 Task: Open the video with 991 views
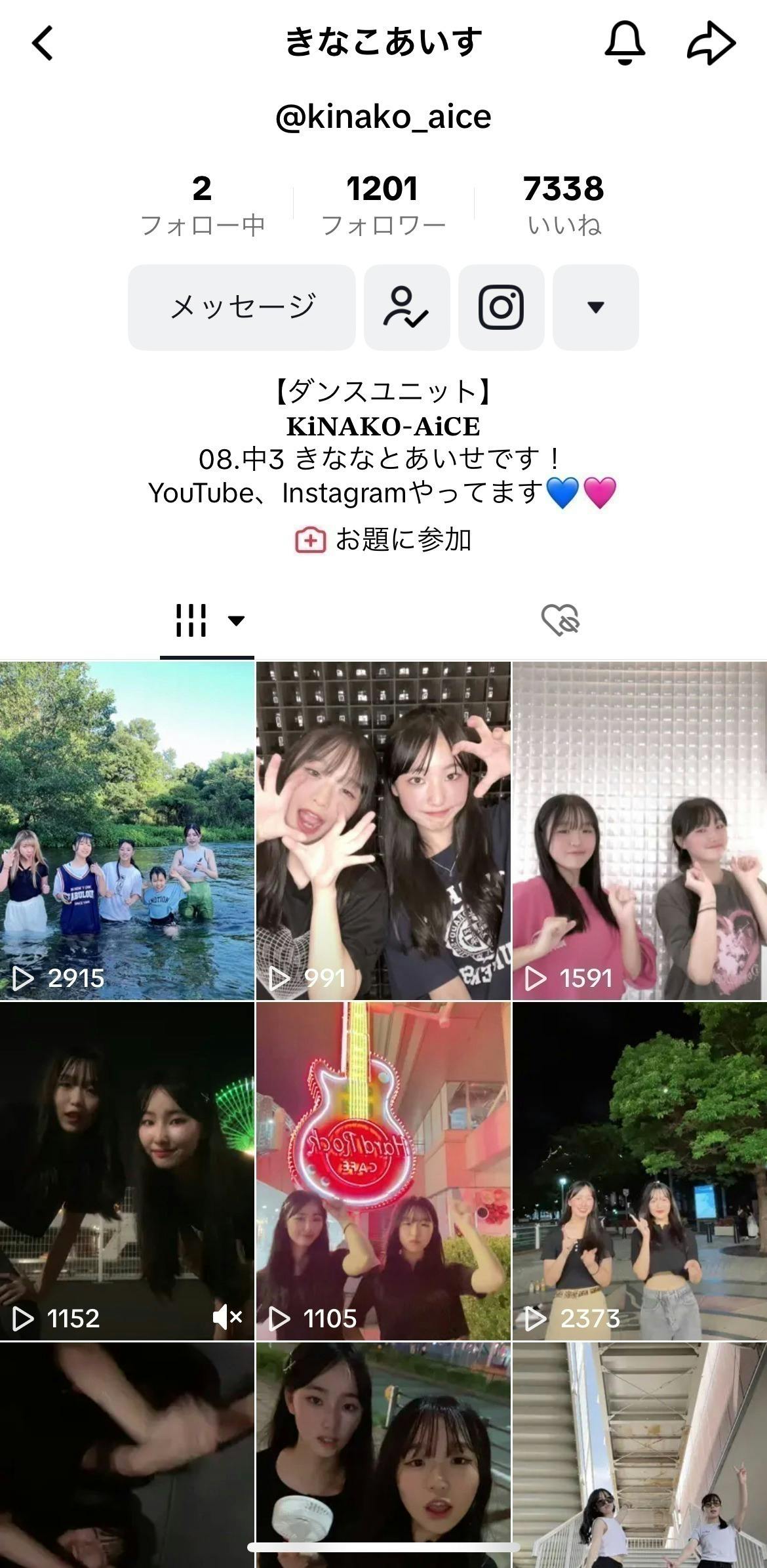pyautogui.click(x=383, y=830)
